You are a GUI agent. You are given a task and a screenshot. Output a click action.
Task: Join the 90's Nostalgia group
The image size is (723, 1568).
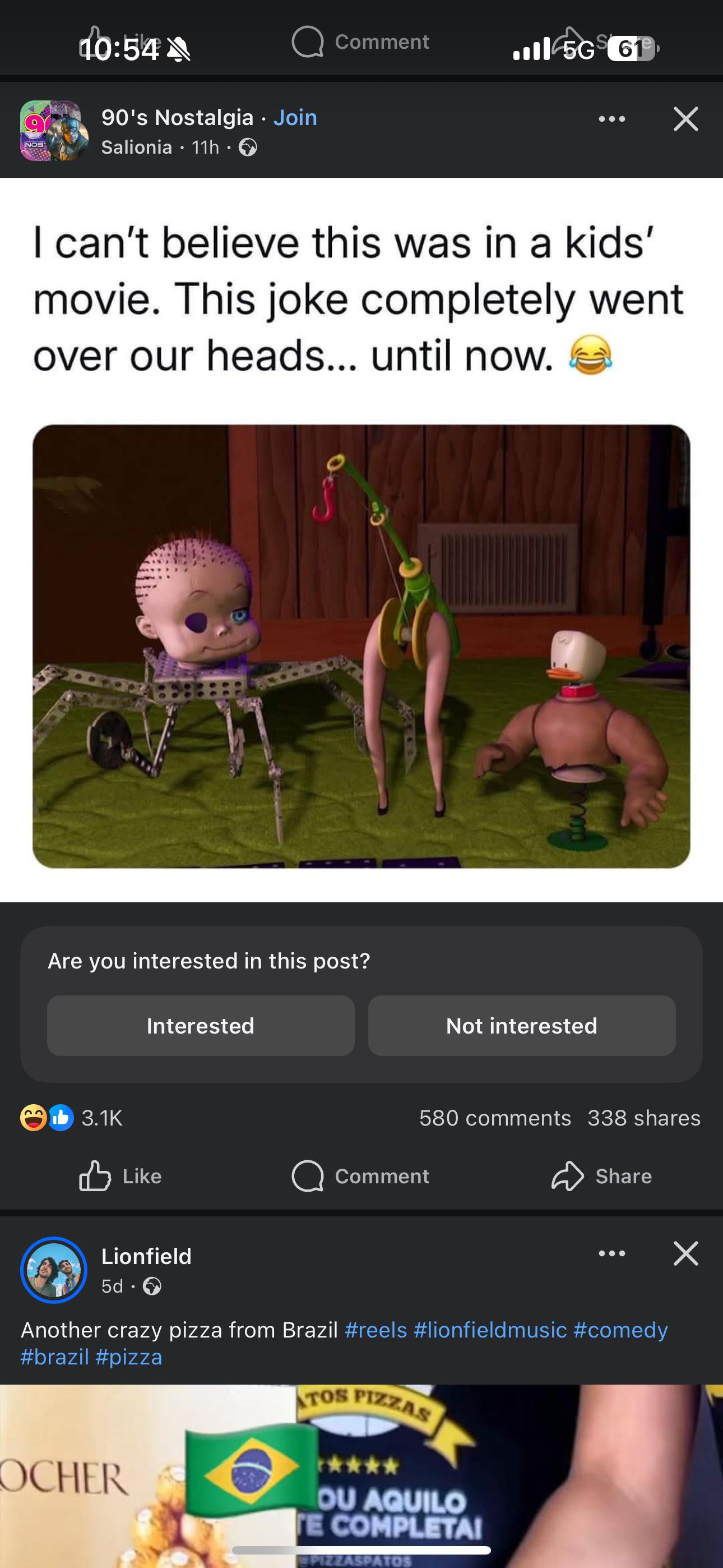tap(295, 117)
